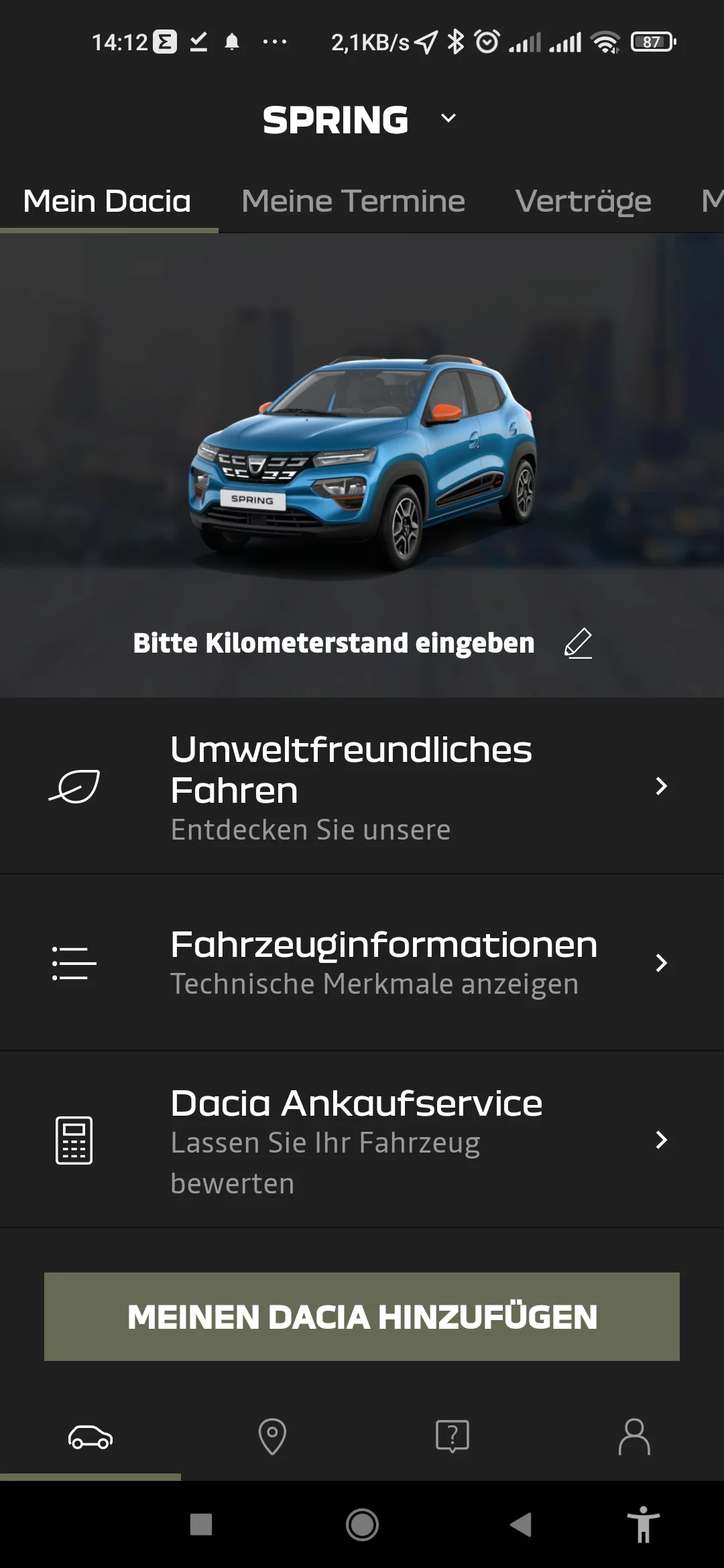Open the Verträge tab
The image size is (724, 1568).
[x=583, y=201]
